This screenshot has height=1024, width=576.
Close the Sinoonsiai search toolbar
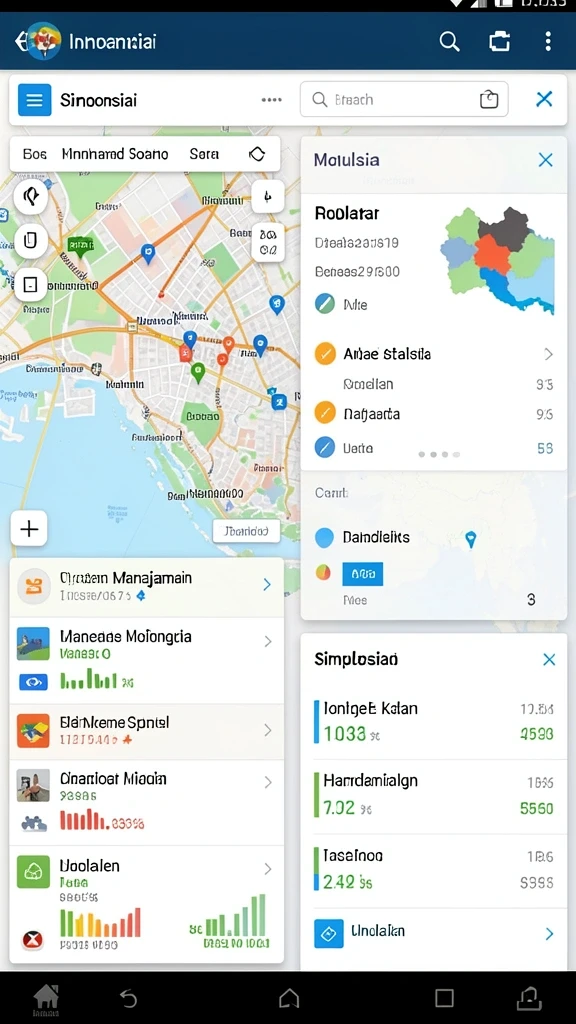[544, 99]
